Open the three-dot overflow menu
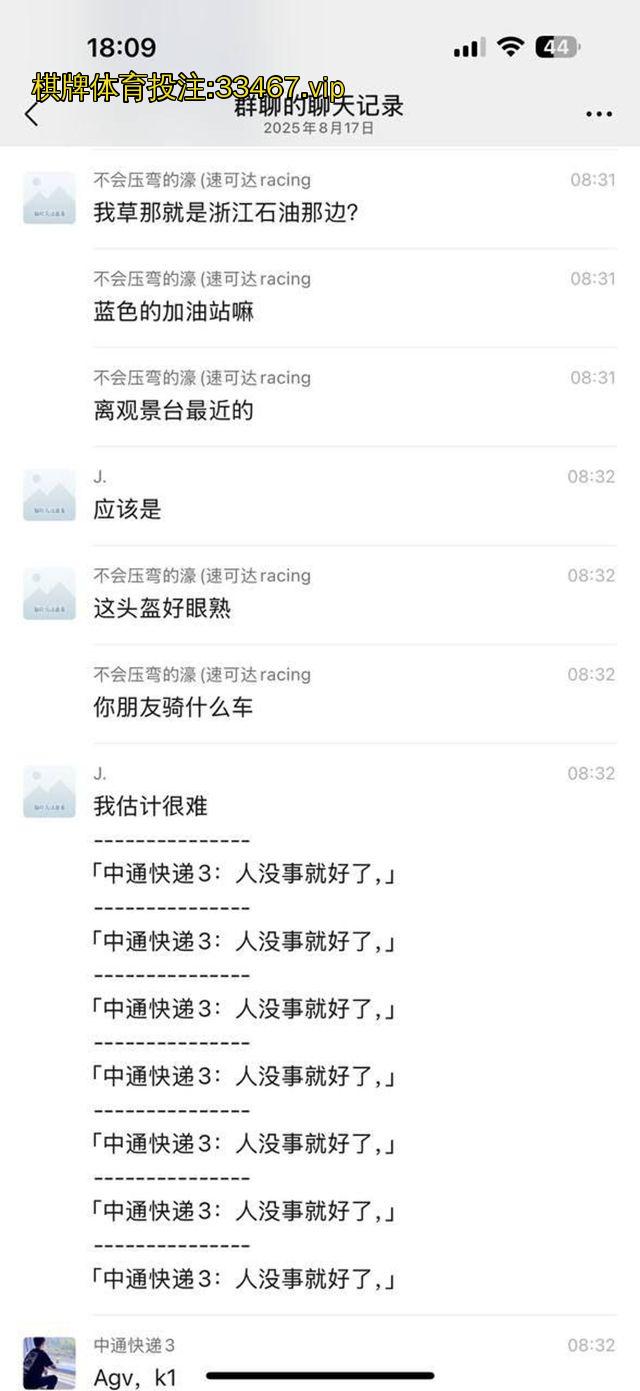This screenshot has width=640, height=1391. pos(598,114)
